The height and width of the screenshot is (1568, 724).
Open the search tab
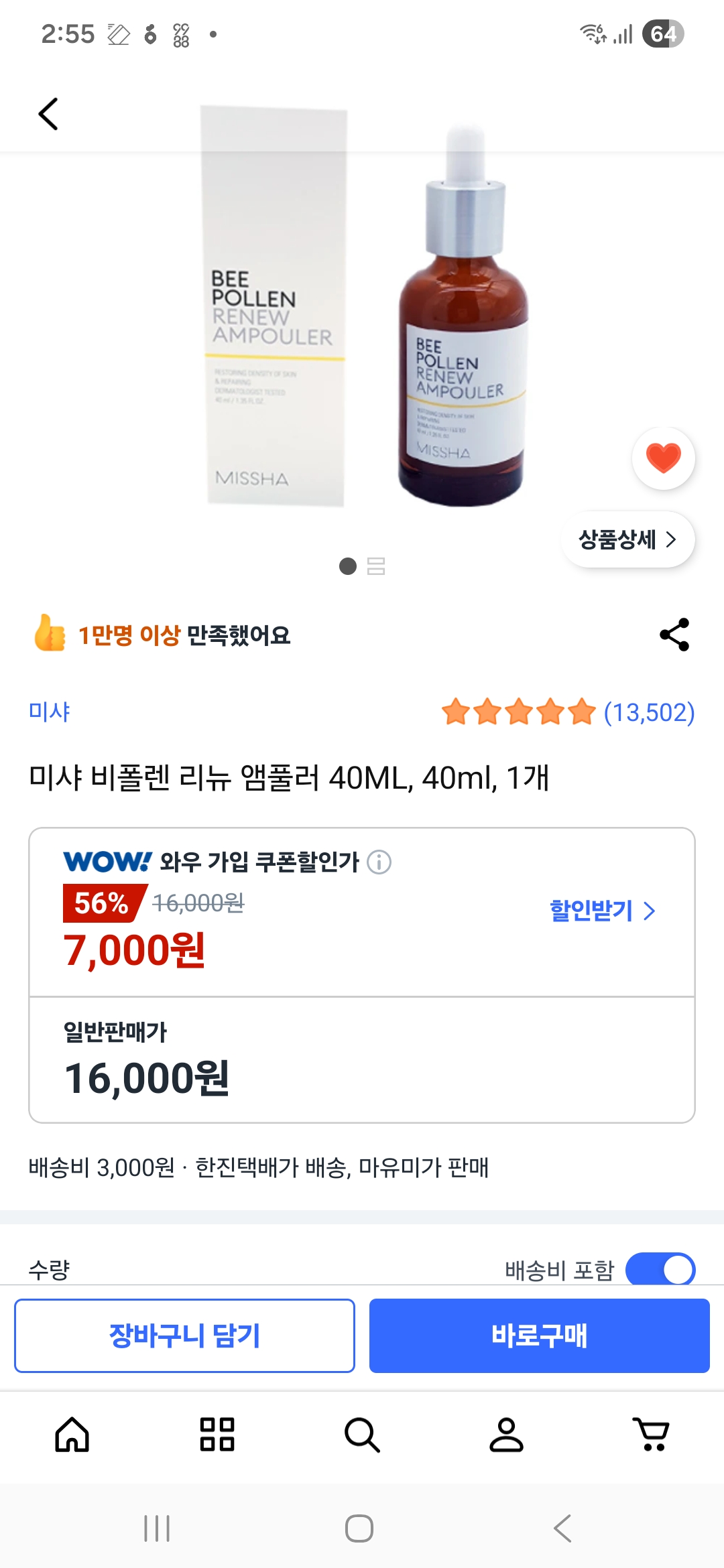click(362, 1435)
